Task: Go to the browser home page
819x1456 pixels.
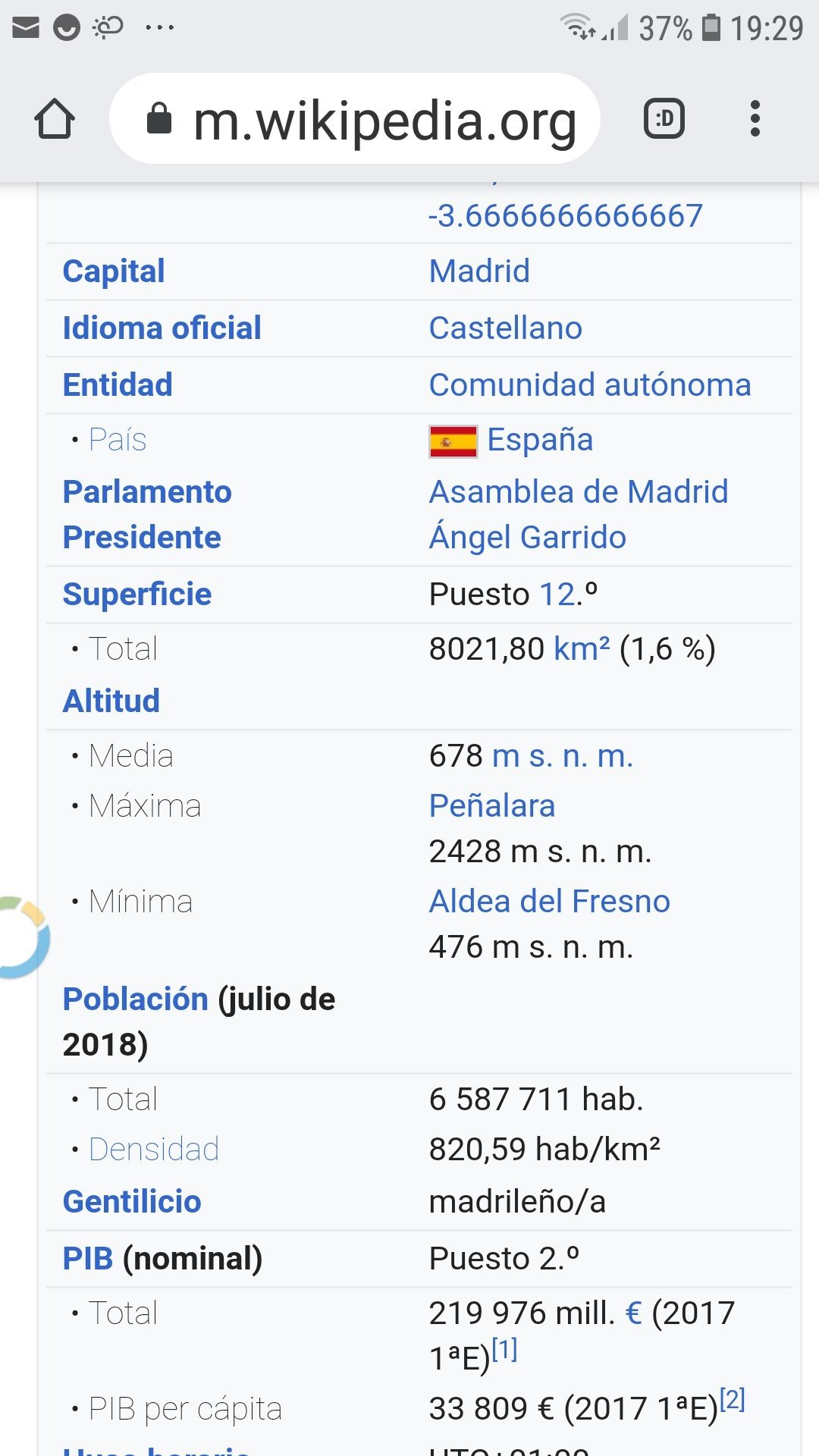Action: (x=55, y=119)
